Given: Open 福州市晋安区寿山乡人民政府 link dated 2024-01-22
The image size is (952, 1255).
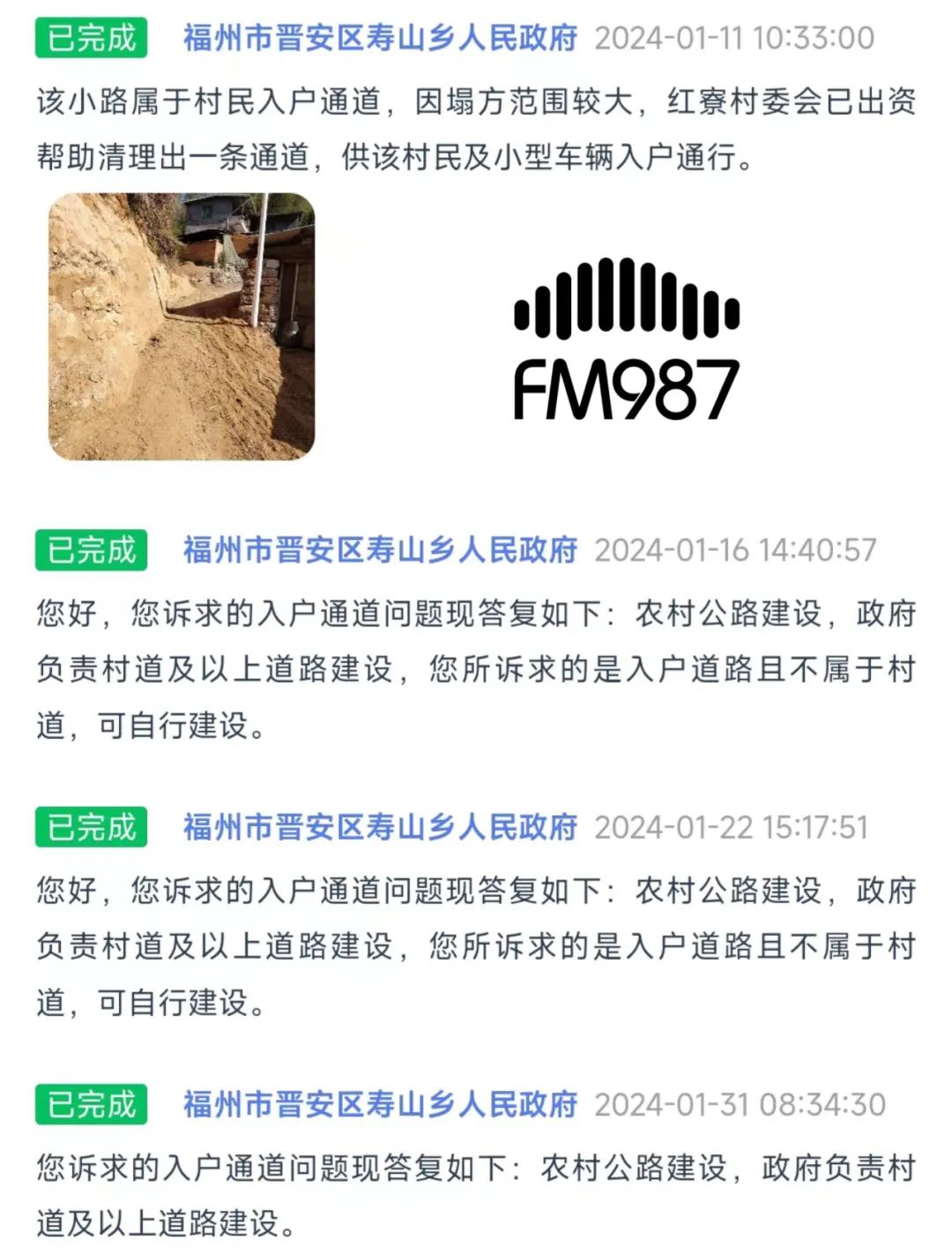Looking at the screenshot, I should point(380,827).
